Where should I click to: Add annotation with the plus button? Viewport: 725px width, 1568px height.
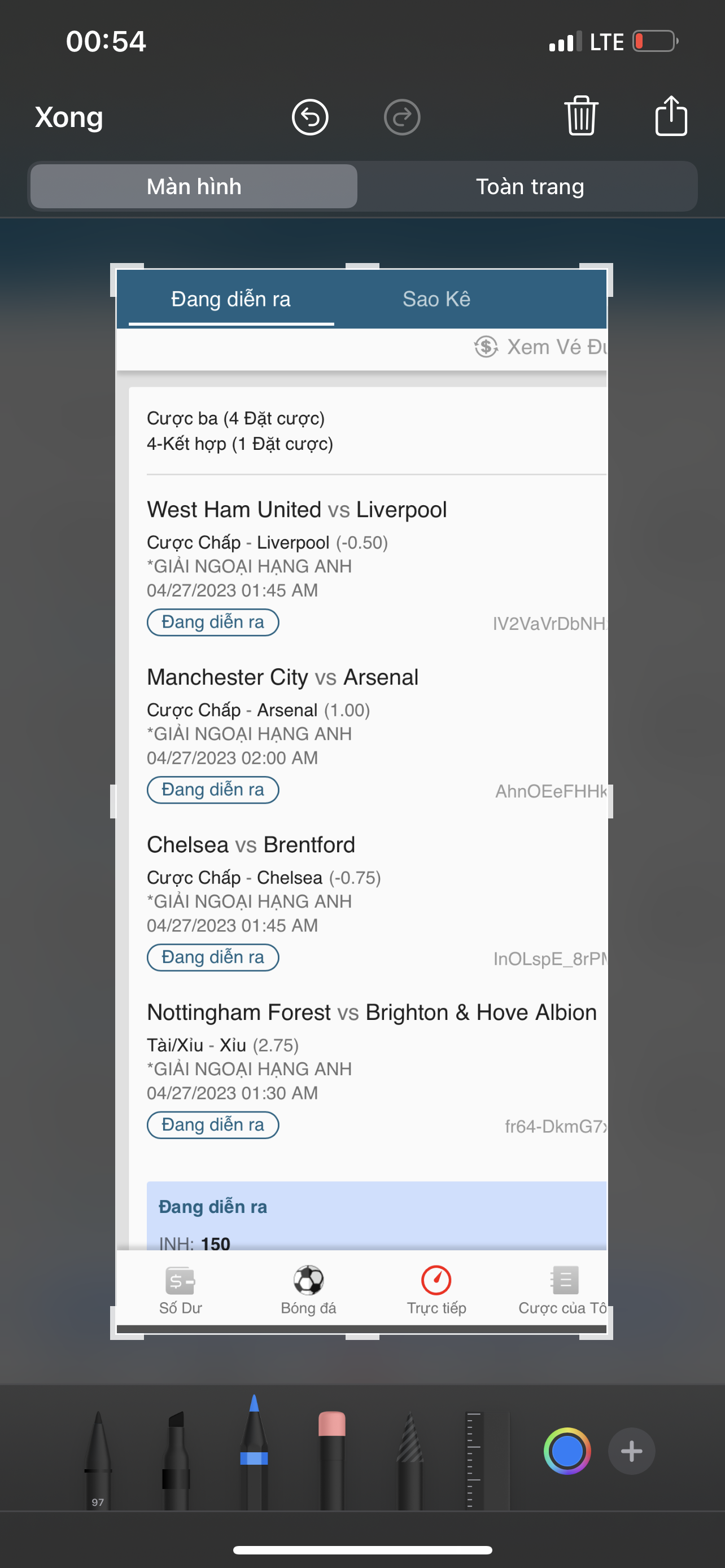click(631, 1451)
